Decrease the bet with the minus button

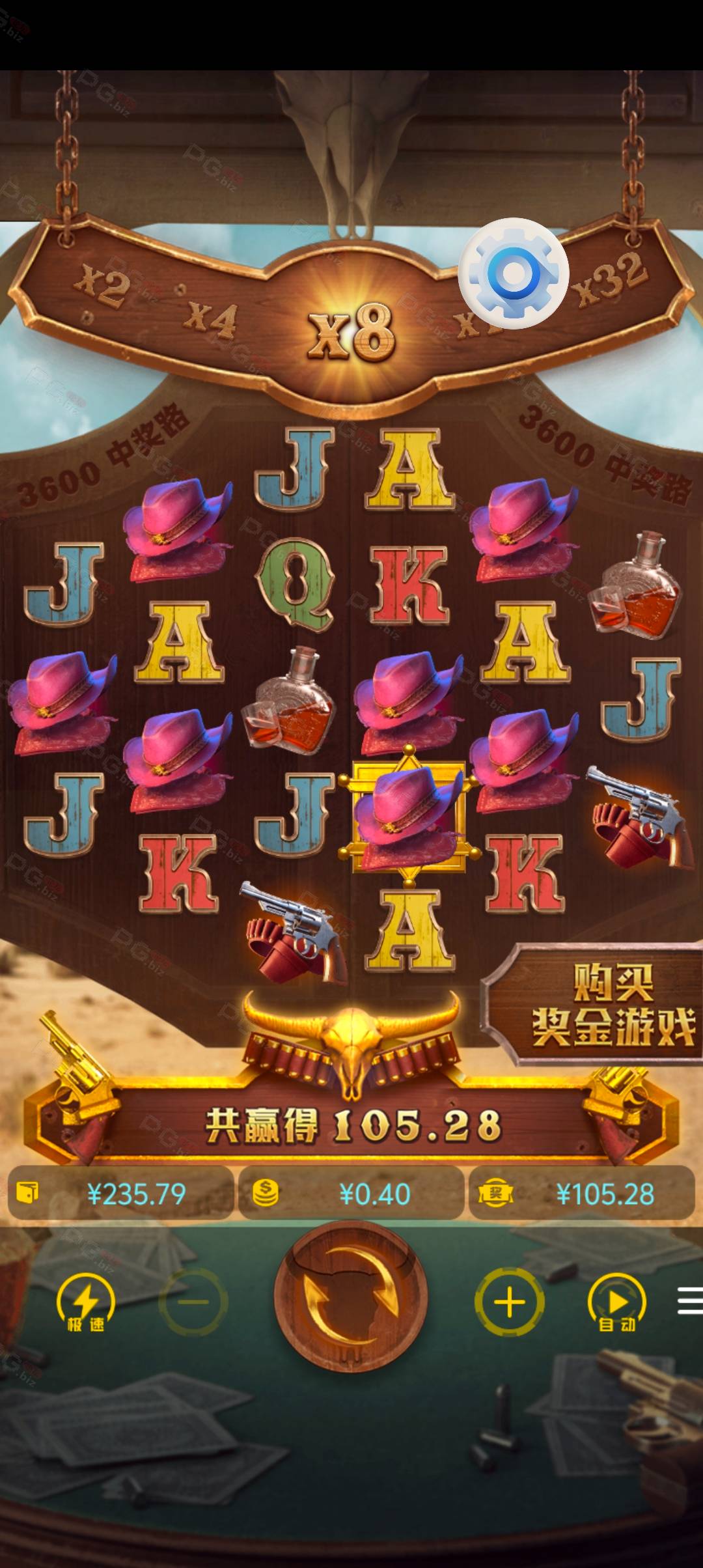(193, 1302)
